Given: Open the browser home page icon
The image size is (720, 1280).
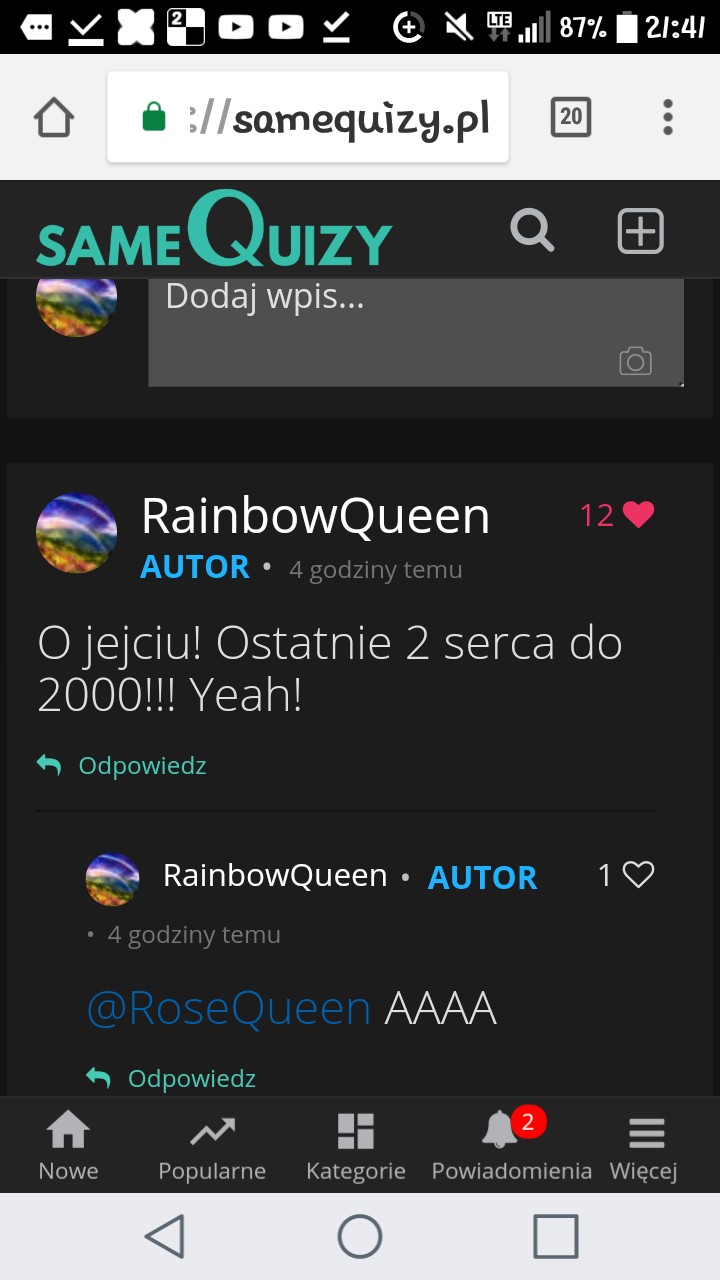Looking at the screenshot, I should coord(54,118).
